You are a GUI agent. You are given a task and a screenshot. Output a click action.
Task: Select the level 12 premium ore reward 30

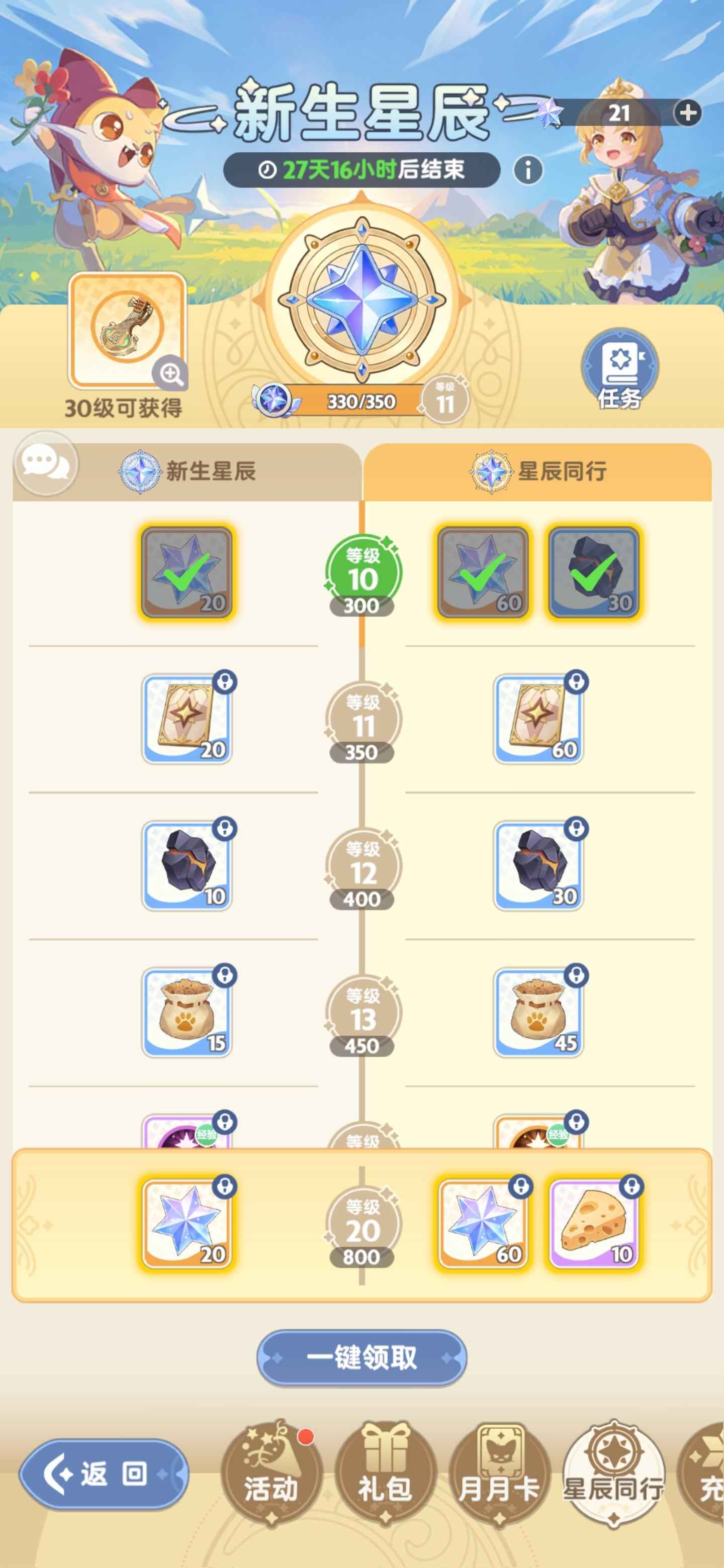pos(537,865)
